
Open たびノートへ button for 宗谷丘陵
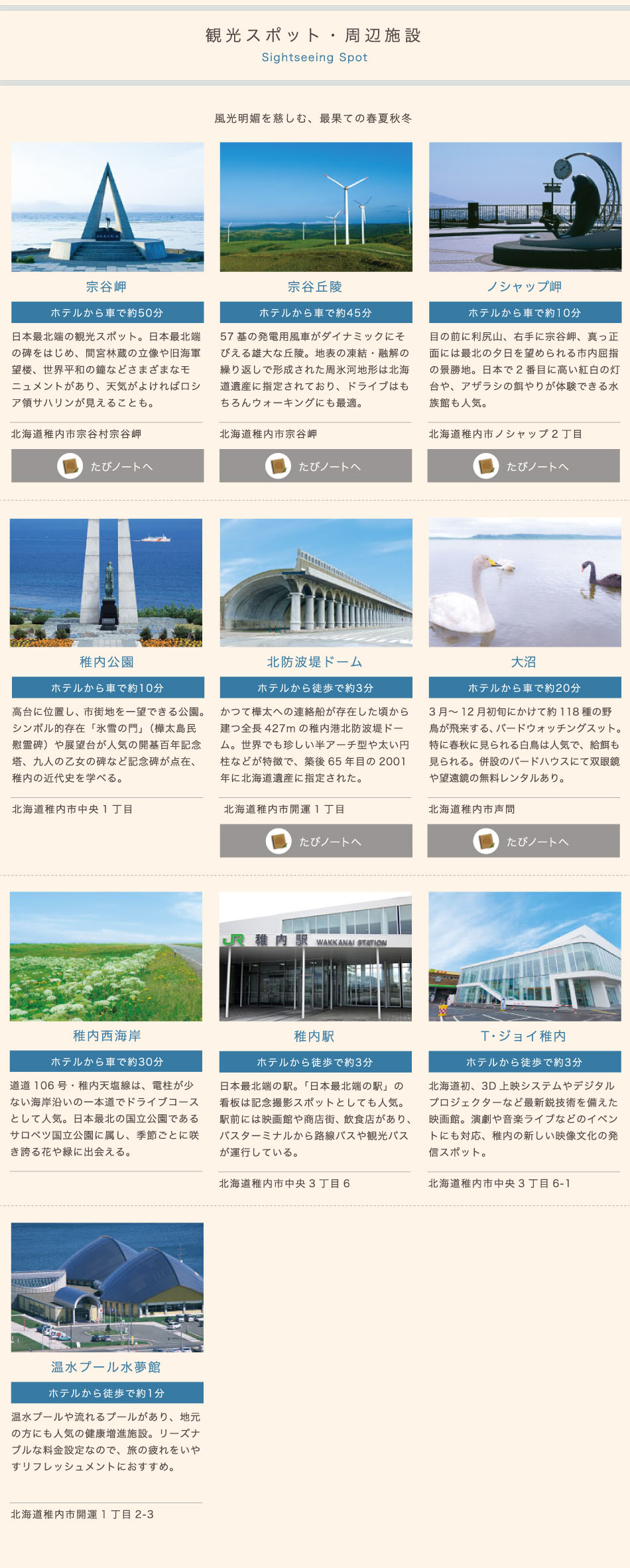316,466
